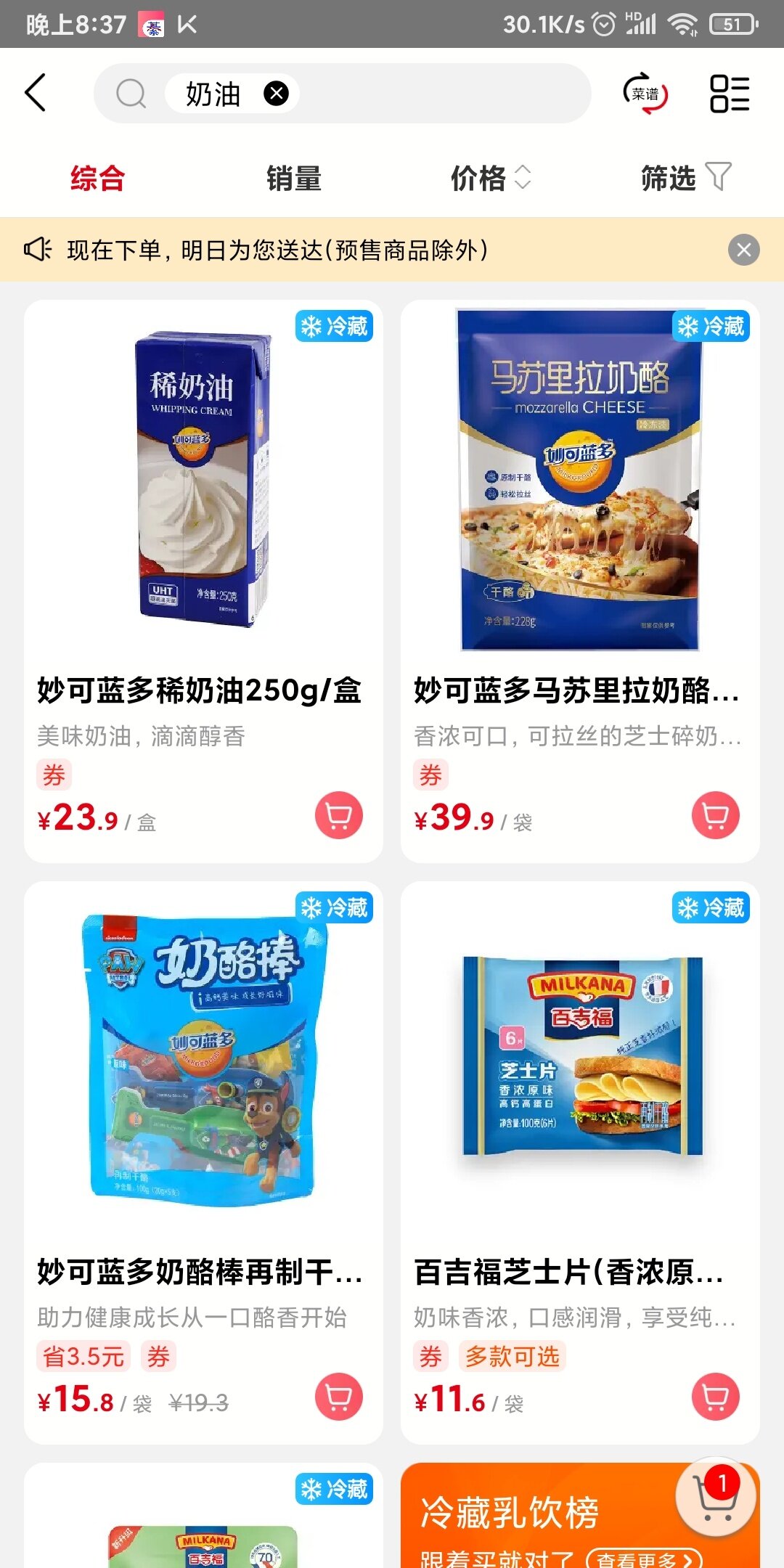
Task: Open the 菜谱 recipes icon
Action: 645,94
